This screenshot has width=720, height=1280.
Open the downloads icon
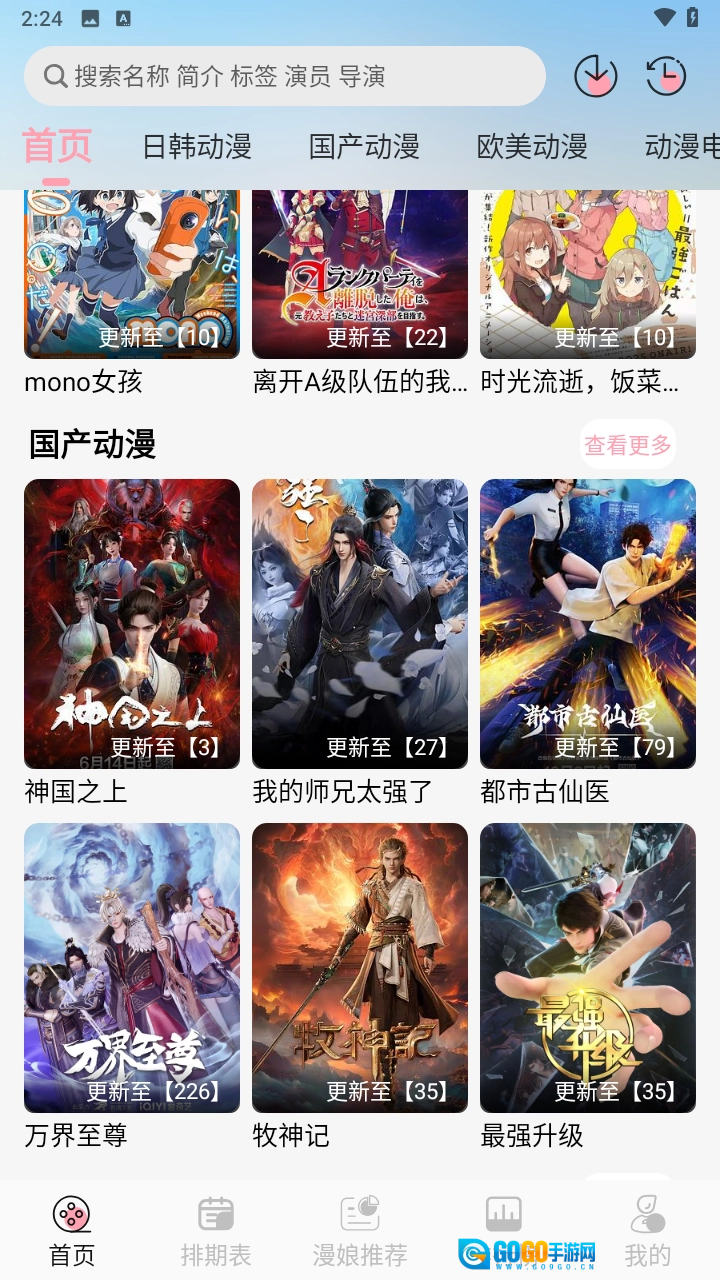(x=595, y=76)
